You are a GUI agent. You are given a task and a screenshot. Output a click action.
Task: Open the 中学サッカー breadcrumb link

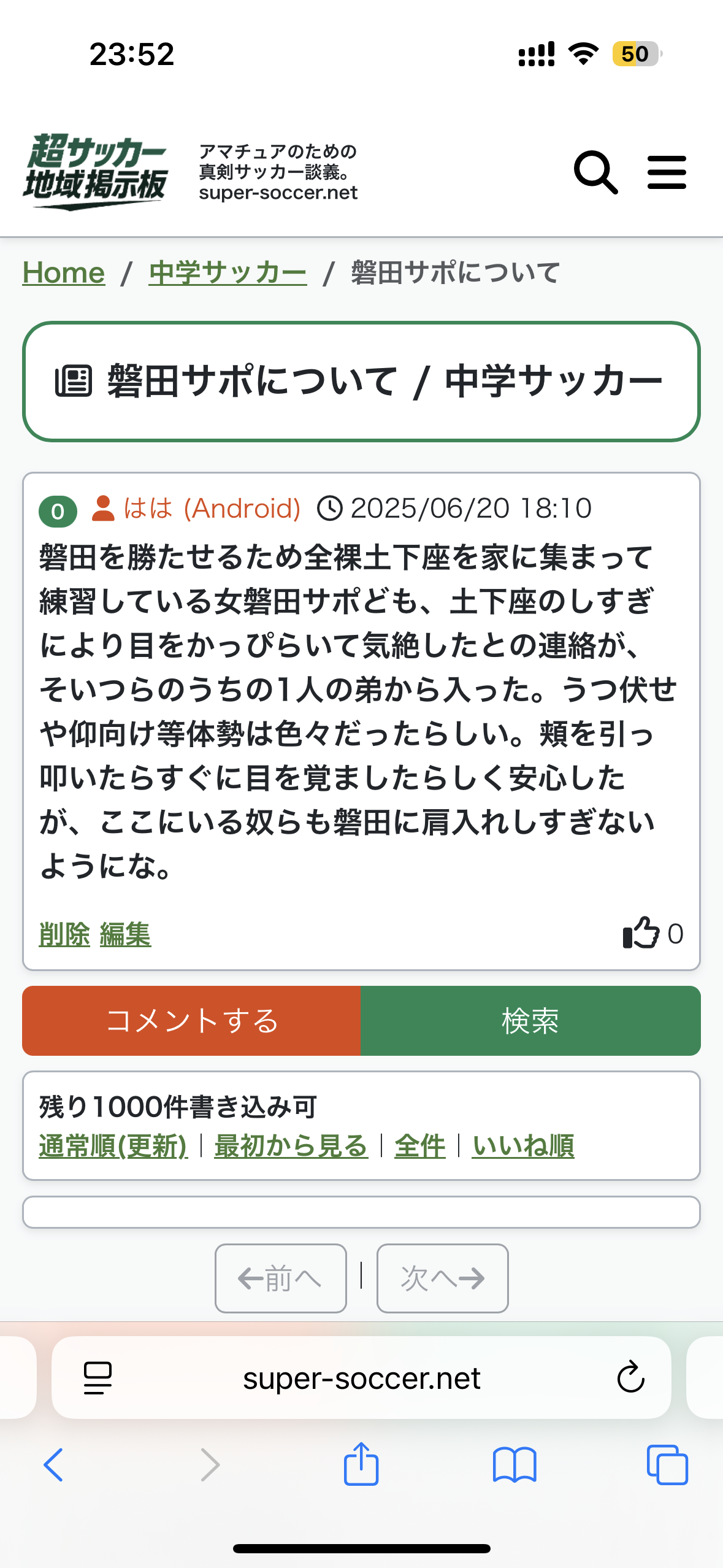coord(228,272)
